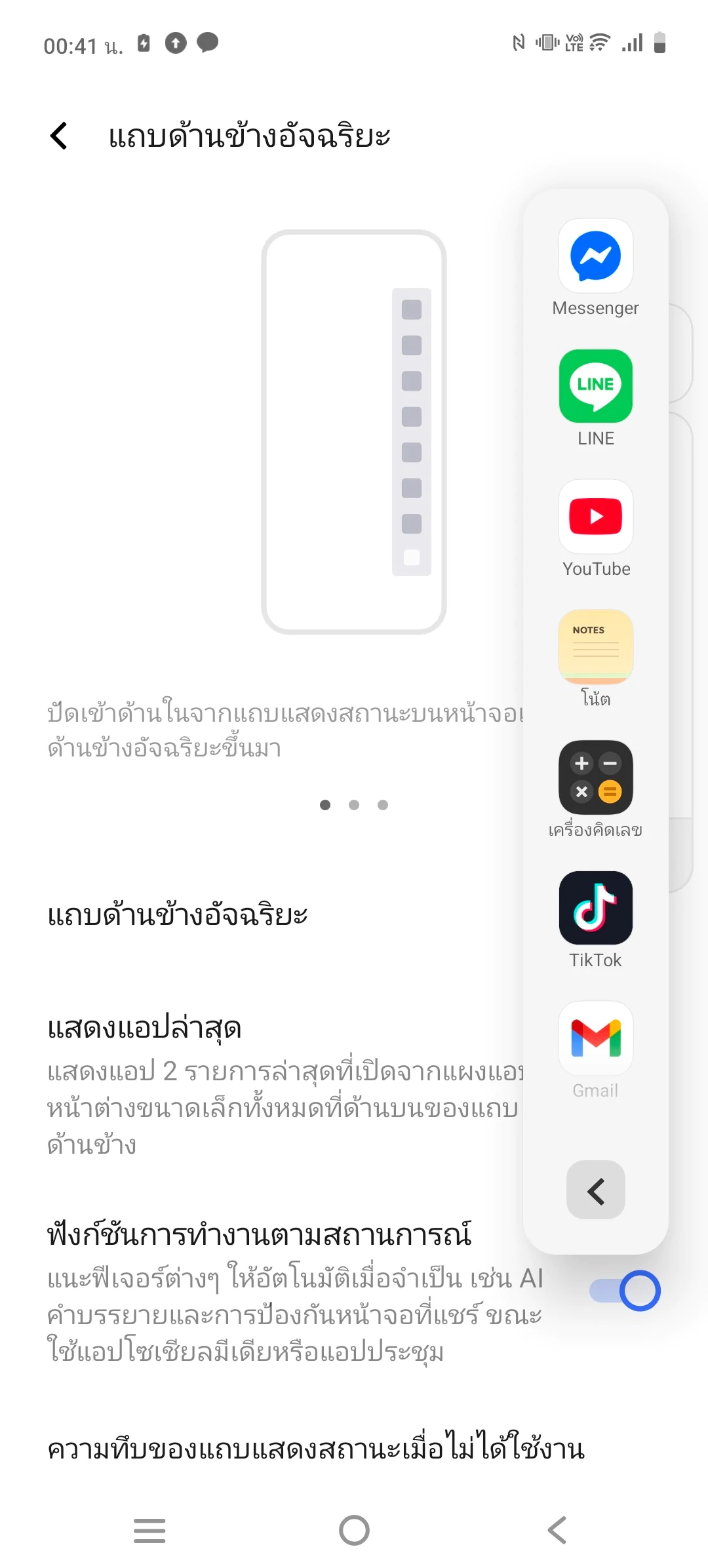Toggle the ฟังก์ชันการทำงานตามสถานการณ์ switch

(x=625, y=1291)
